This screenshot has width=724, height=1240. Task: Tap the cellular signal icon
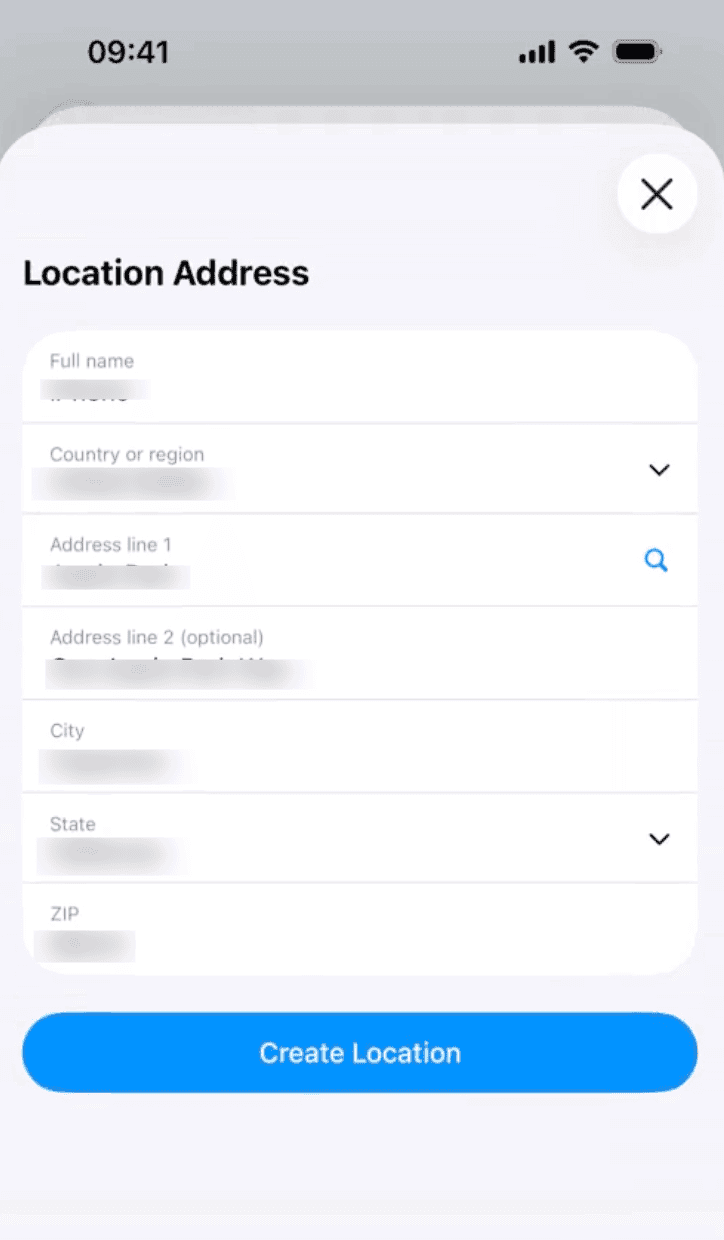(x=536, y=52)
